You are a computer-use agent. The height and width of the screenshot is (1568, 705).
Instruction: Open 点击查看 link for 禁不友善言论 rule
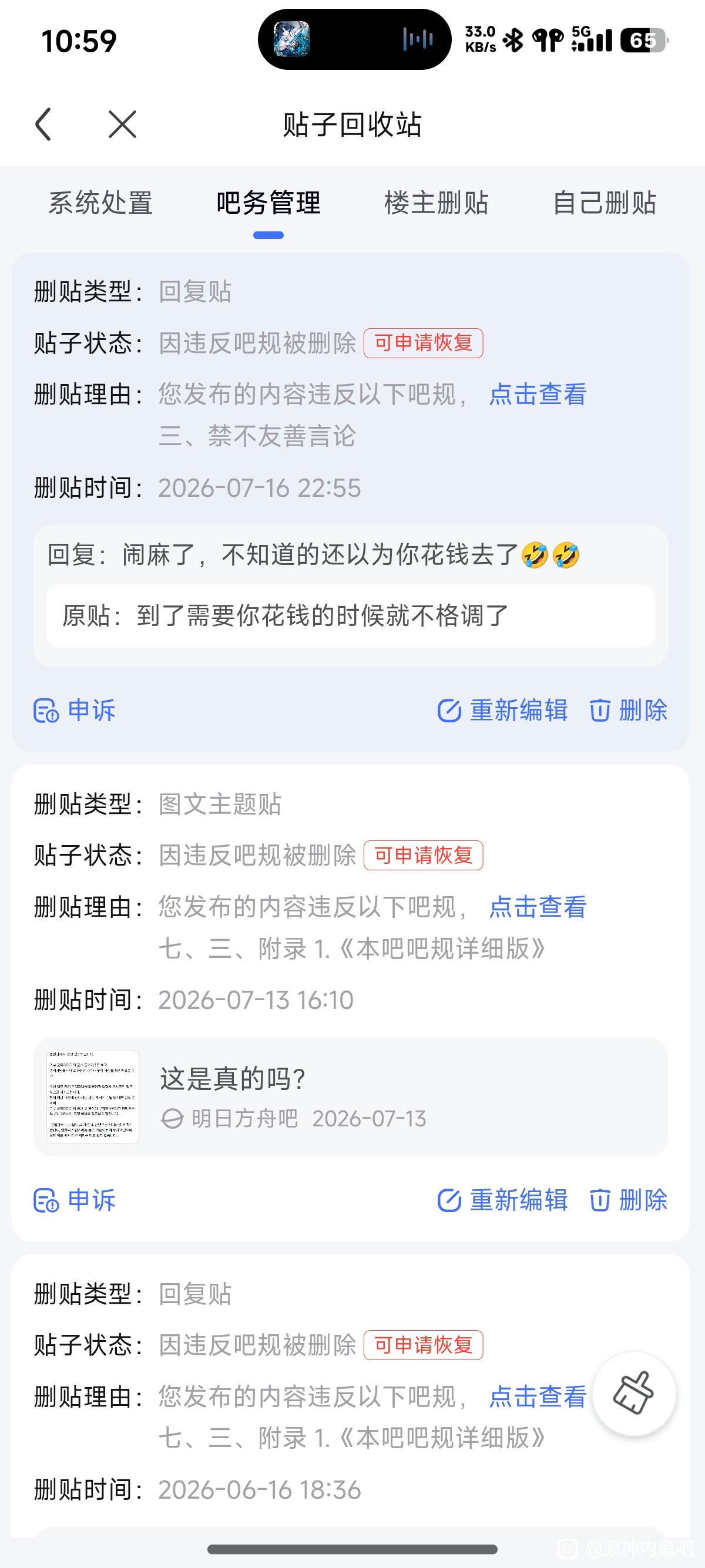click(x=538, y=395)
